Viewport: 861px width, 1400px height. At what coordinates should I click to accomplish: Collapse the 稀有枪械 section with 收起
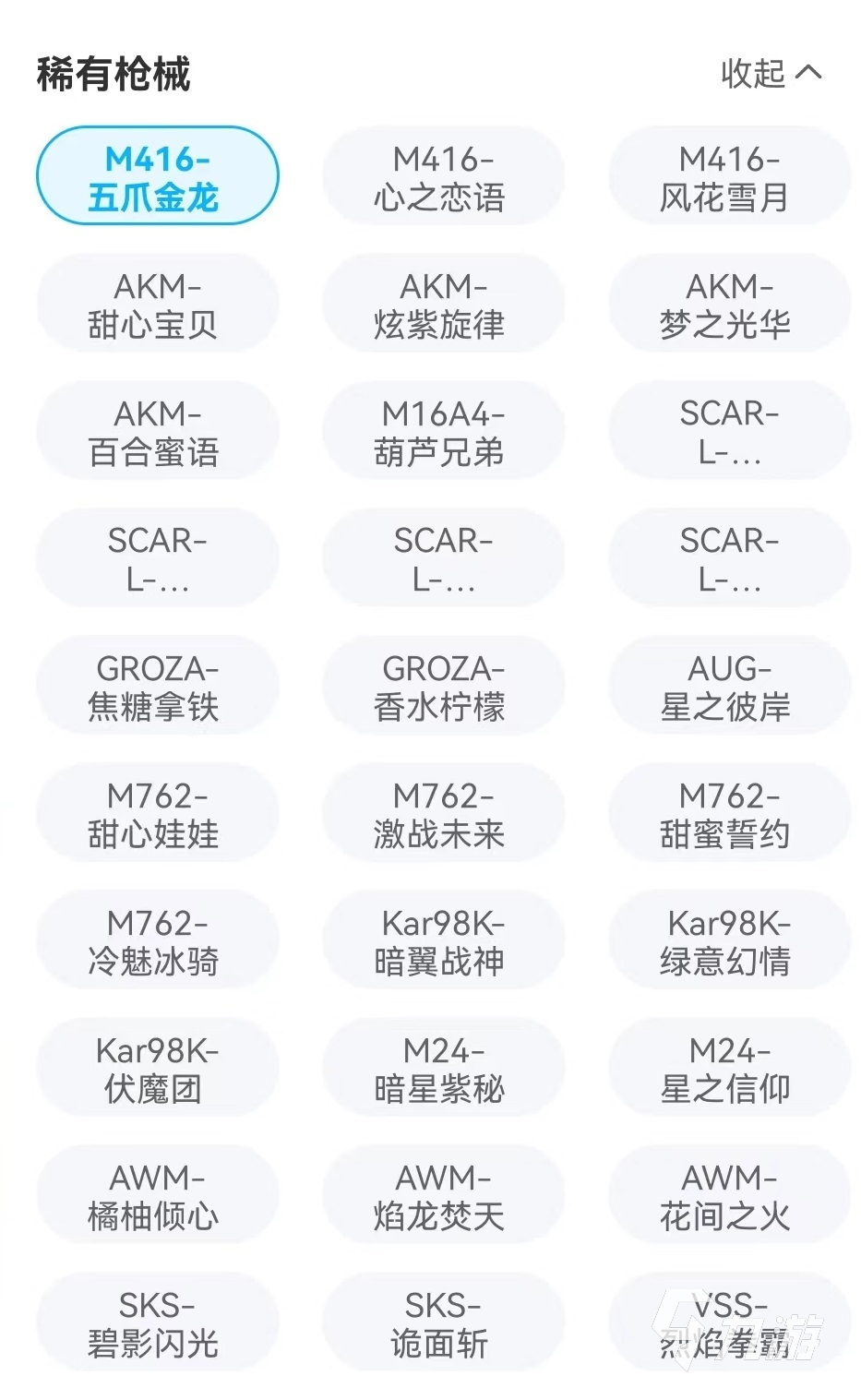coord(770,73)
